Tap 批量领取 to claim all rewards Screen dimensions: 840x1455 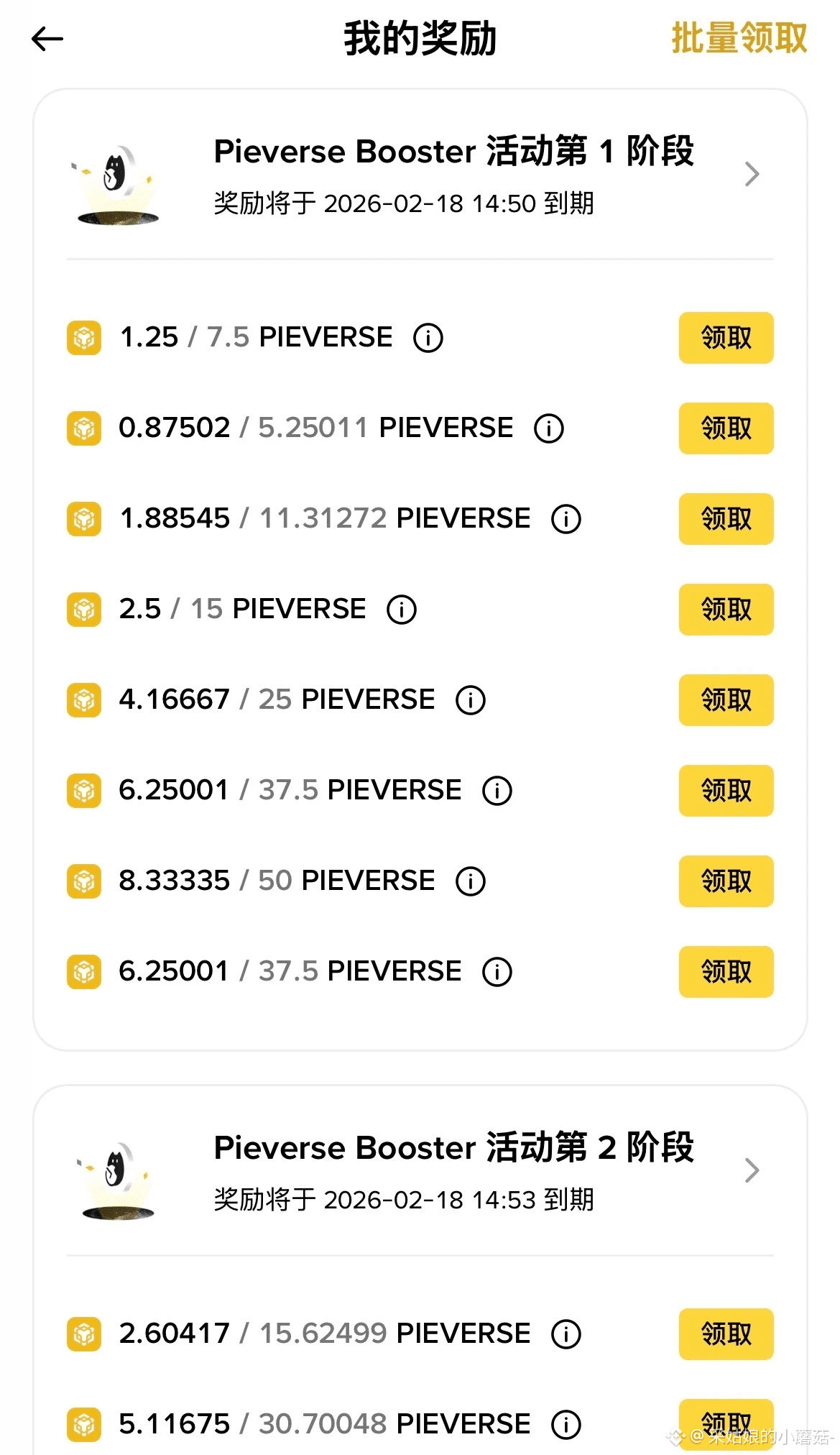[739, 38]
